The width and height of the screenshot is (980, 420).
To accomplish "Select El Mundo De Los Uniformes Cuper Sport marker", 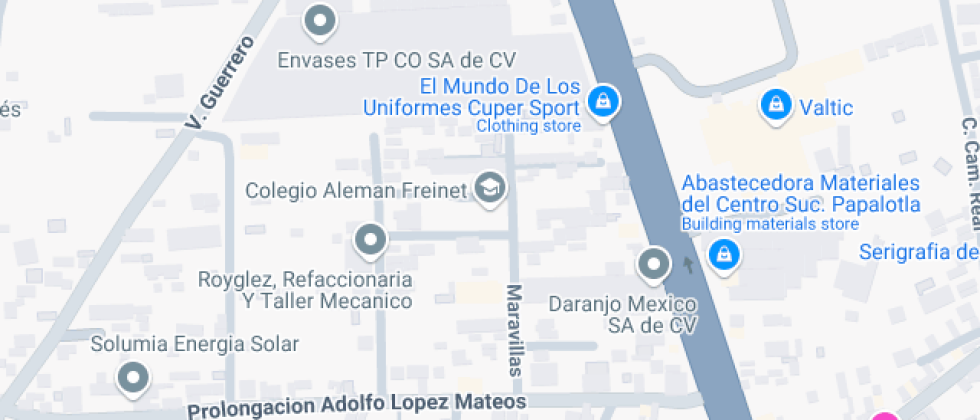I will [x=603, y=101].
